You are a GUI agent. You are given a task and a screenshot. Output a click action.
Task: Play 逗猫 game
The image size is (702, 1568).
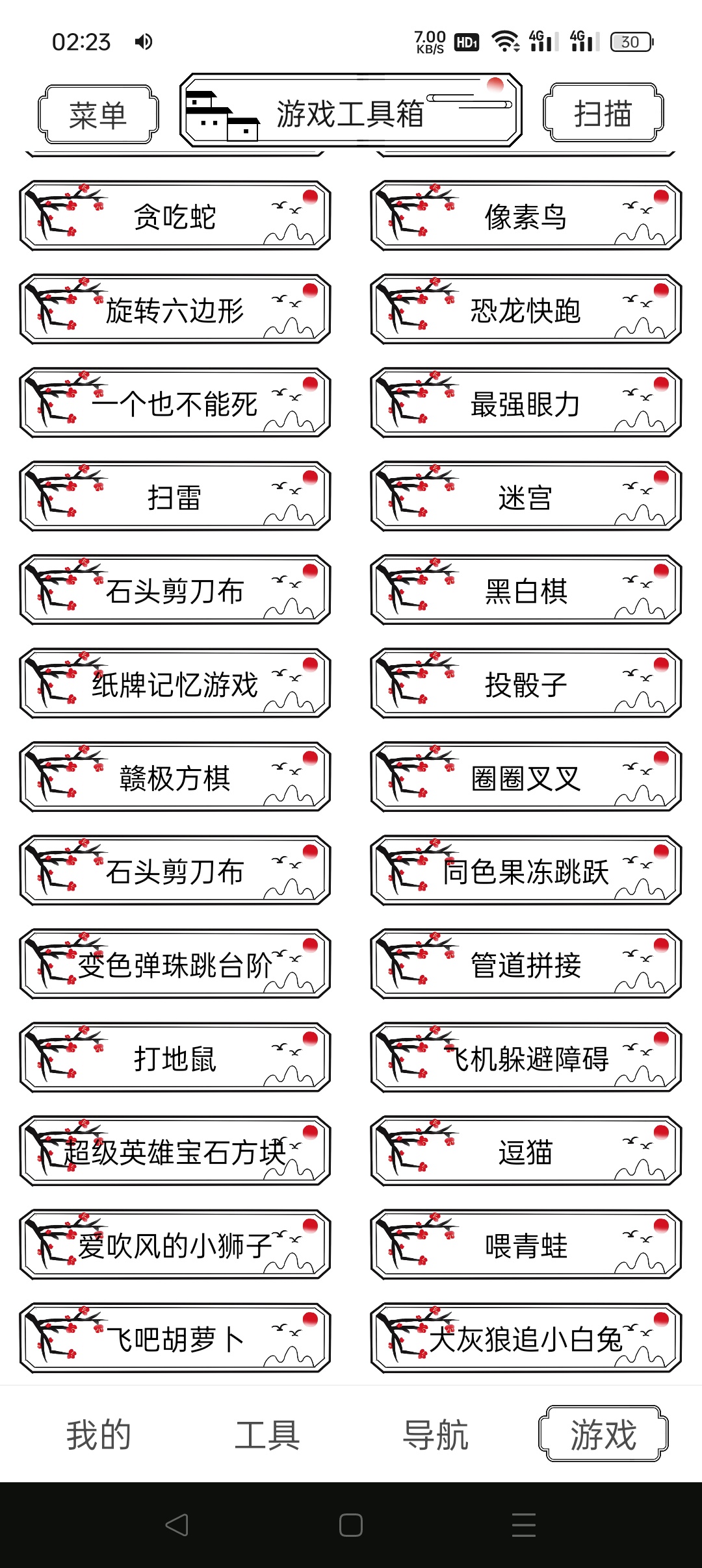pos(525,1152)
